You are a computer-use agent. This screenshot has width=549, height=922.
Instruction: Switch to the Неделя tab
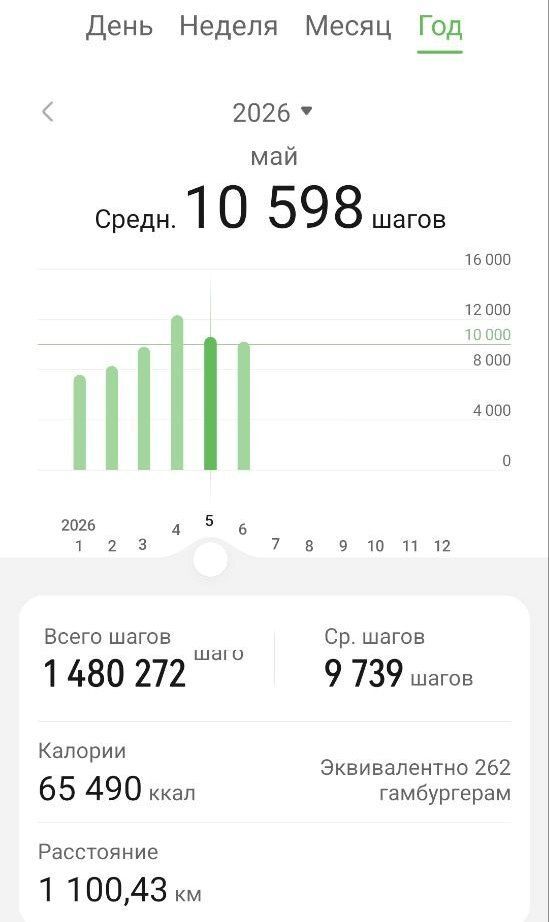tap(228, 26)
